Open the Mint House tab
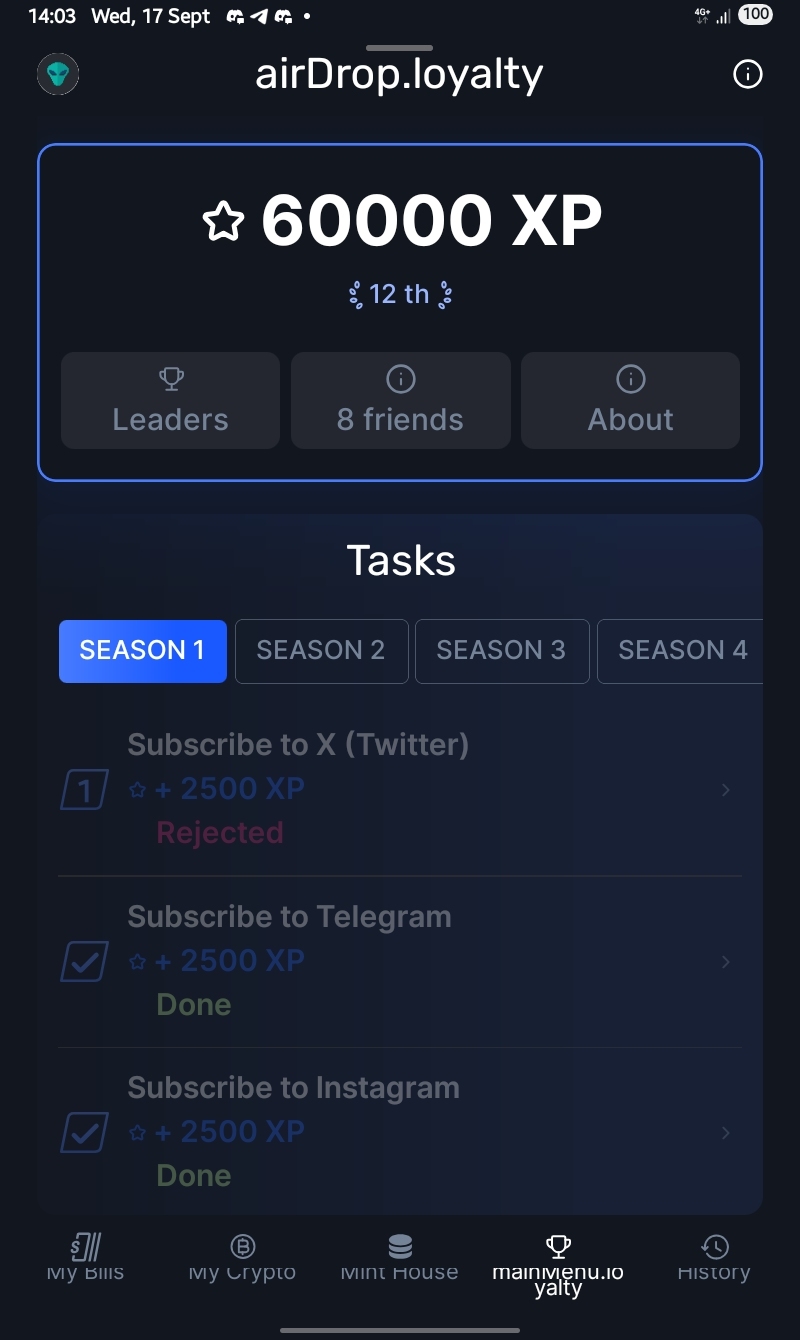 pyautogui.click(x=399, y=1257)
